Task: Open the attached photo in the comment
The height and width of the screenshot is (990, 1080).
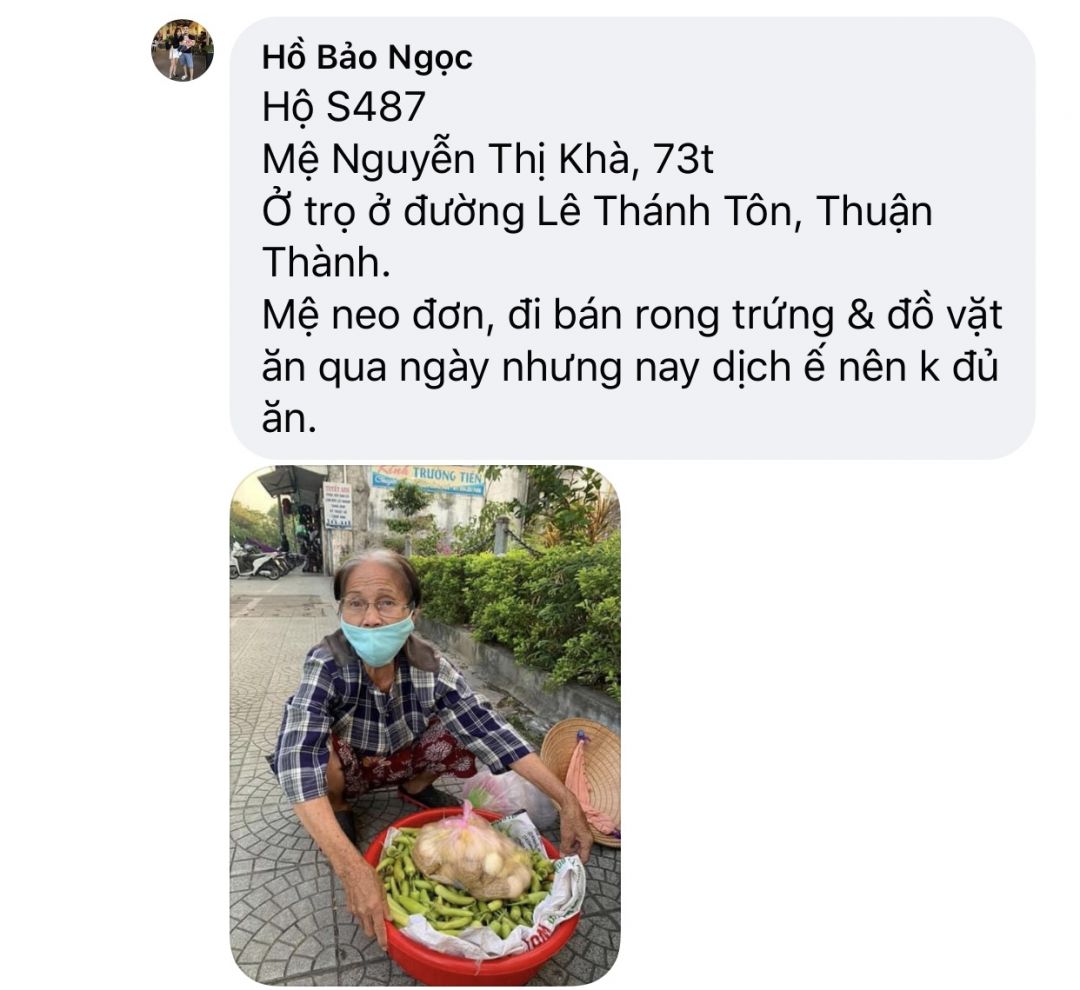Action: click(x=425, y=725)
